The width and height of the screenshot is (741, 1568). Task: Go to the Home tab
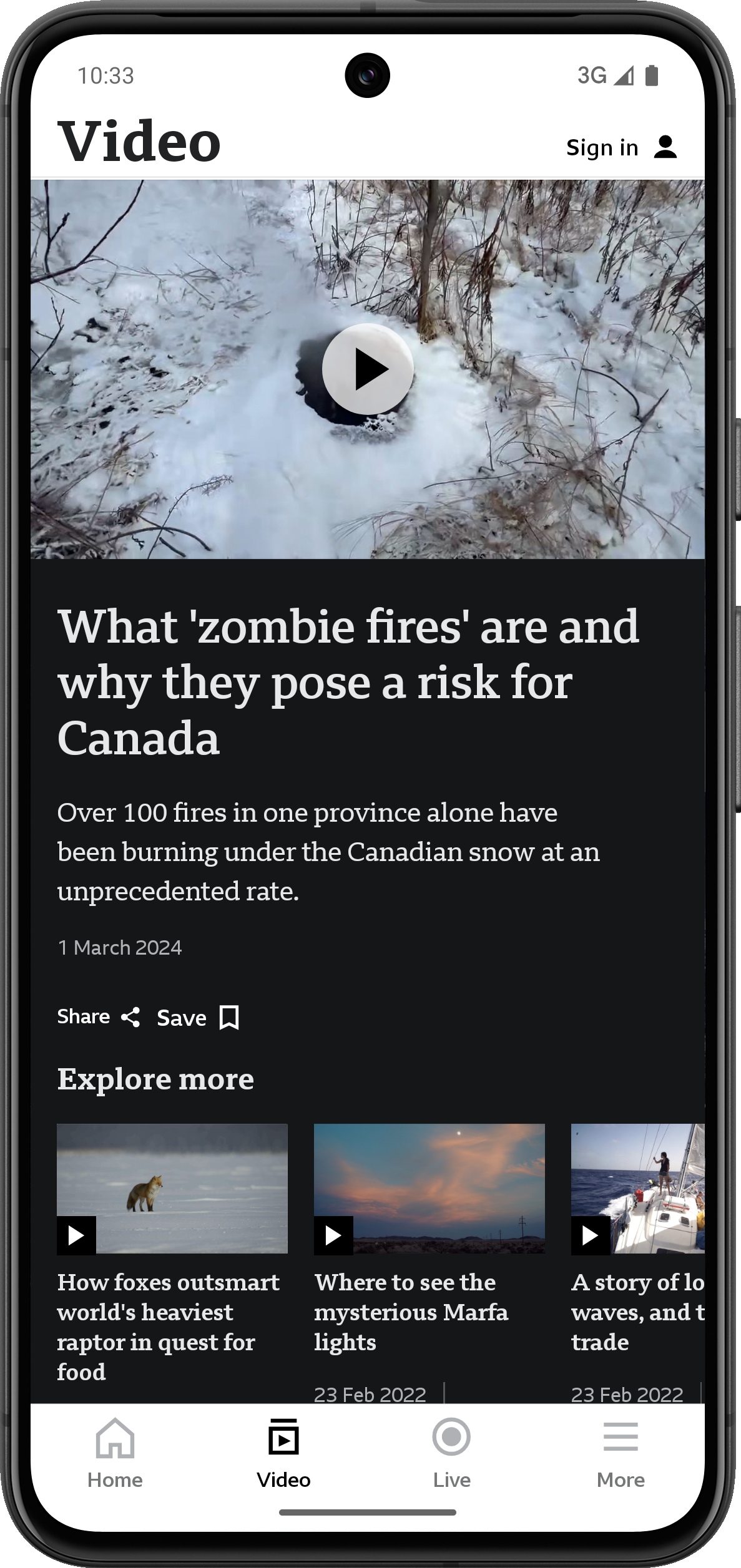tap(115, 1453)
